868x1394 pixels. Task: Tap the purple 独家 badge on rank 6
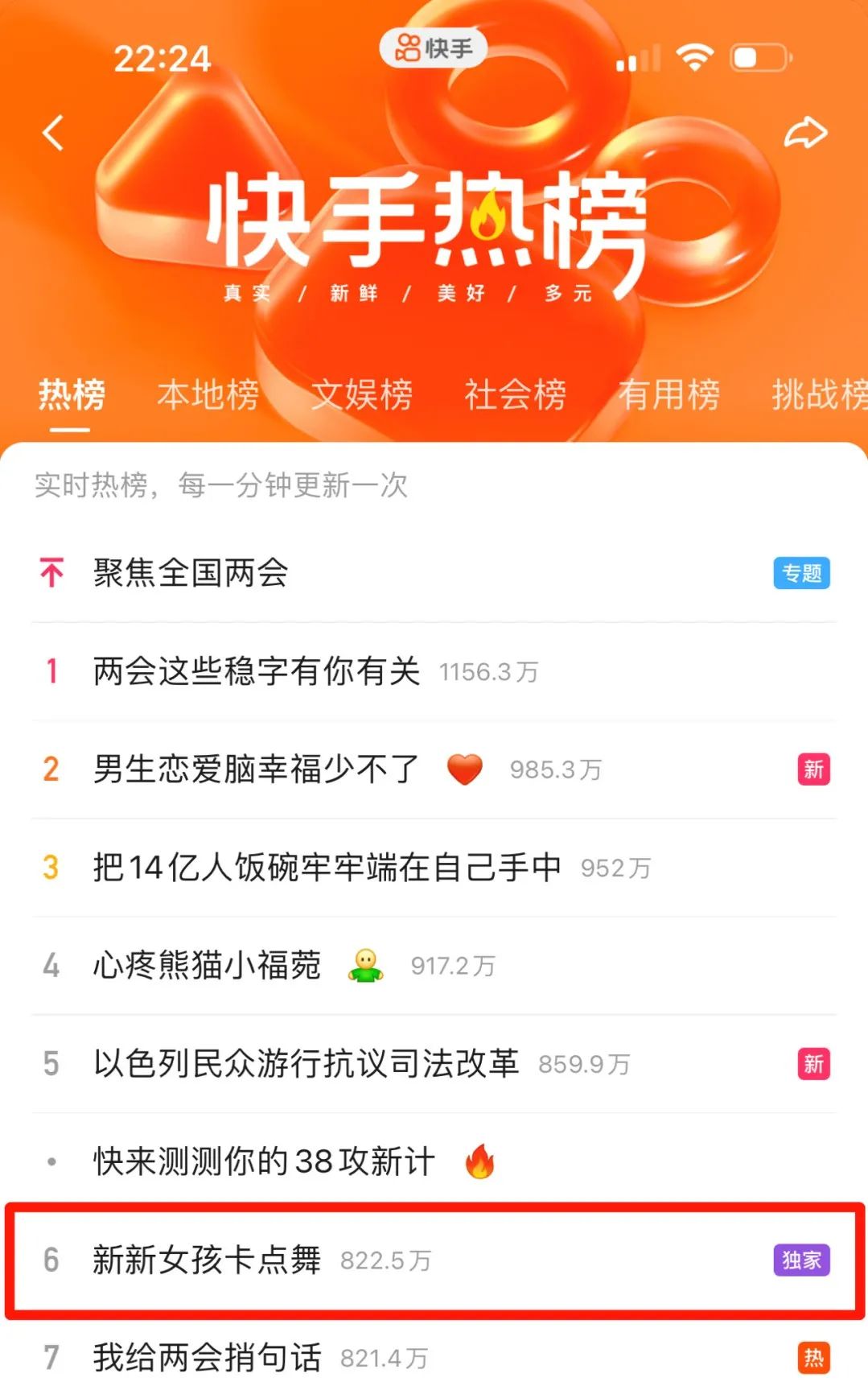click(801, 1261)
